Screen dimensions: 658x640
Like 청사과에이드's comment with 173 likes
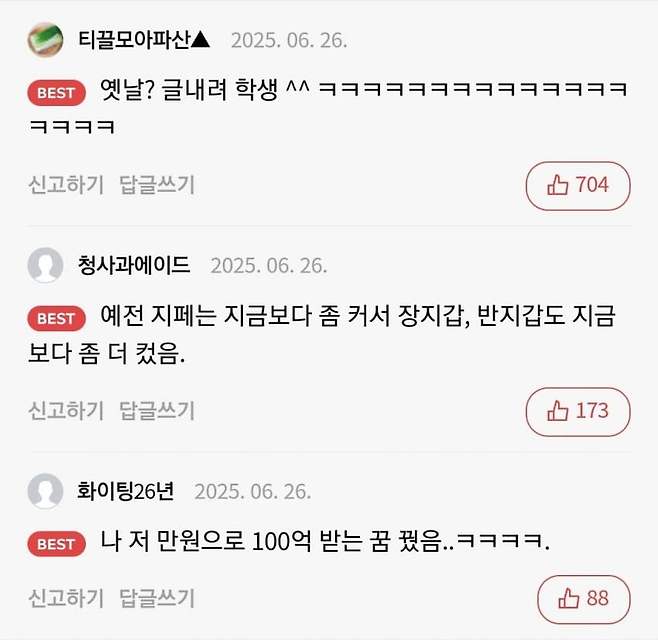coord(578,411)
